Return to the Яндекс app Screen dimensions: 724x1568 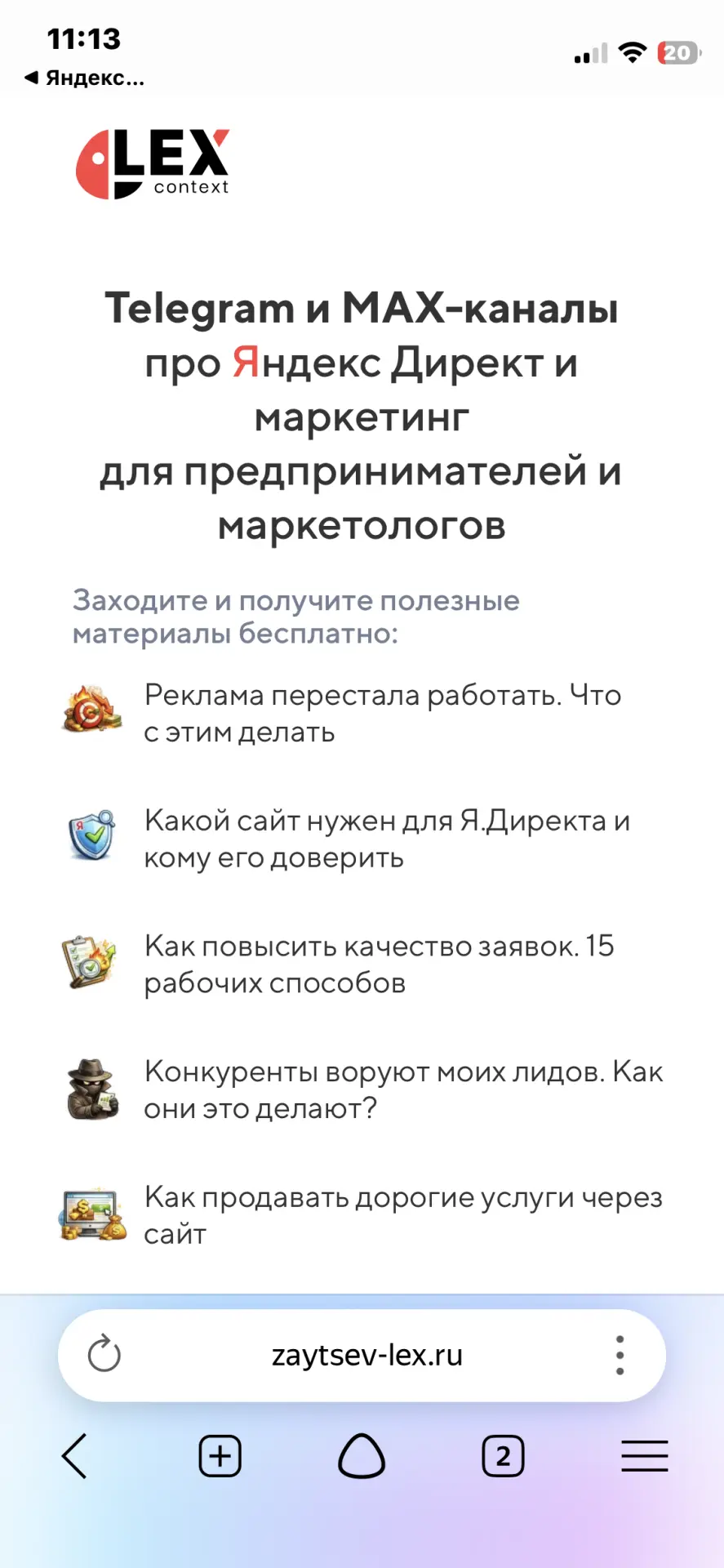84,78
